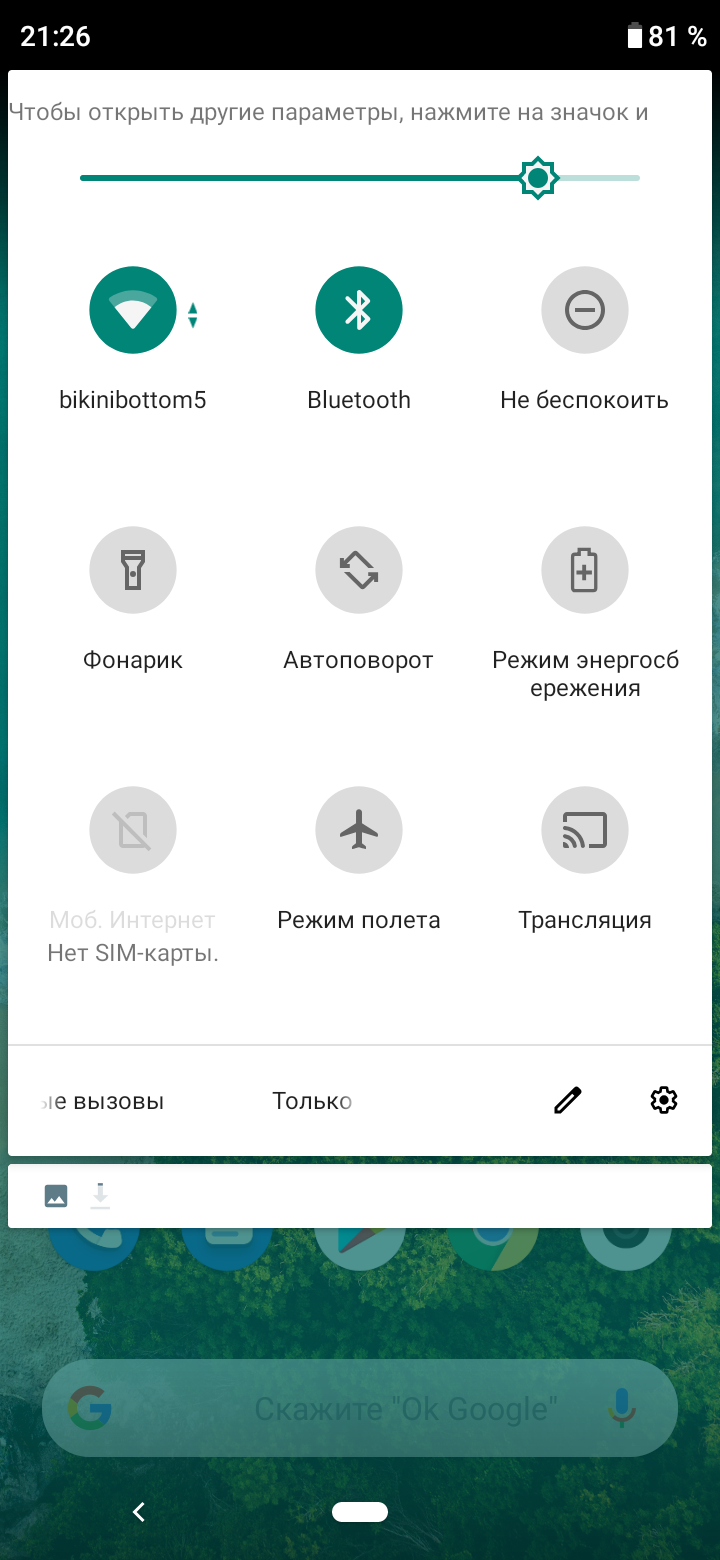The width and height of the screenshot is (720, 1560).
Task: Turn on the Фонарик flashlight
Action: (x=133, y=570)
